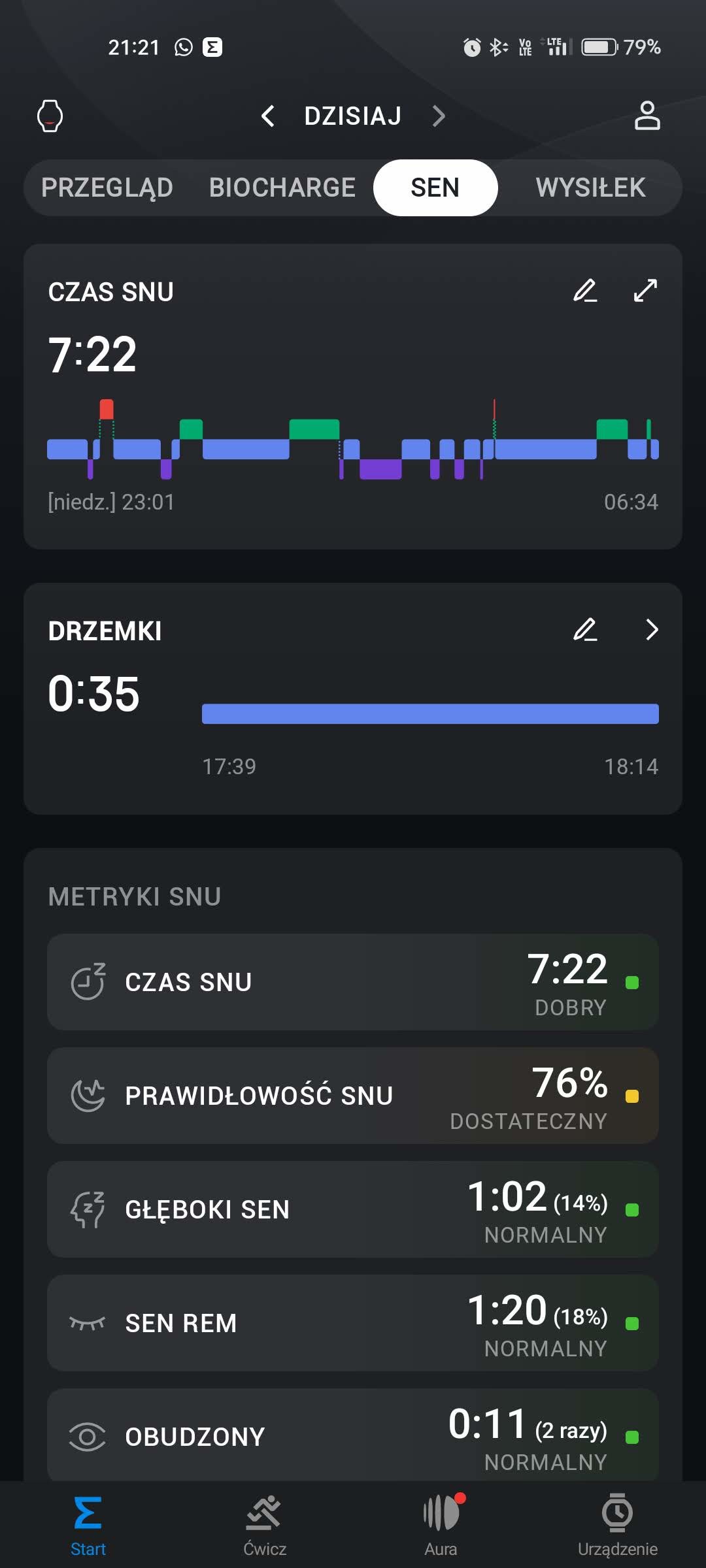The height and width of the screenshot is (1568, 706).
Task: Go to the previous day
Action: pos(267,116)
